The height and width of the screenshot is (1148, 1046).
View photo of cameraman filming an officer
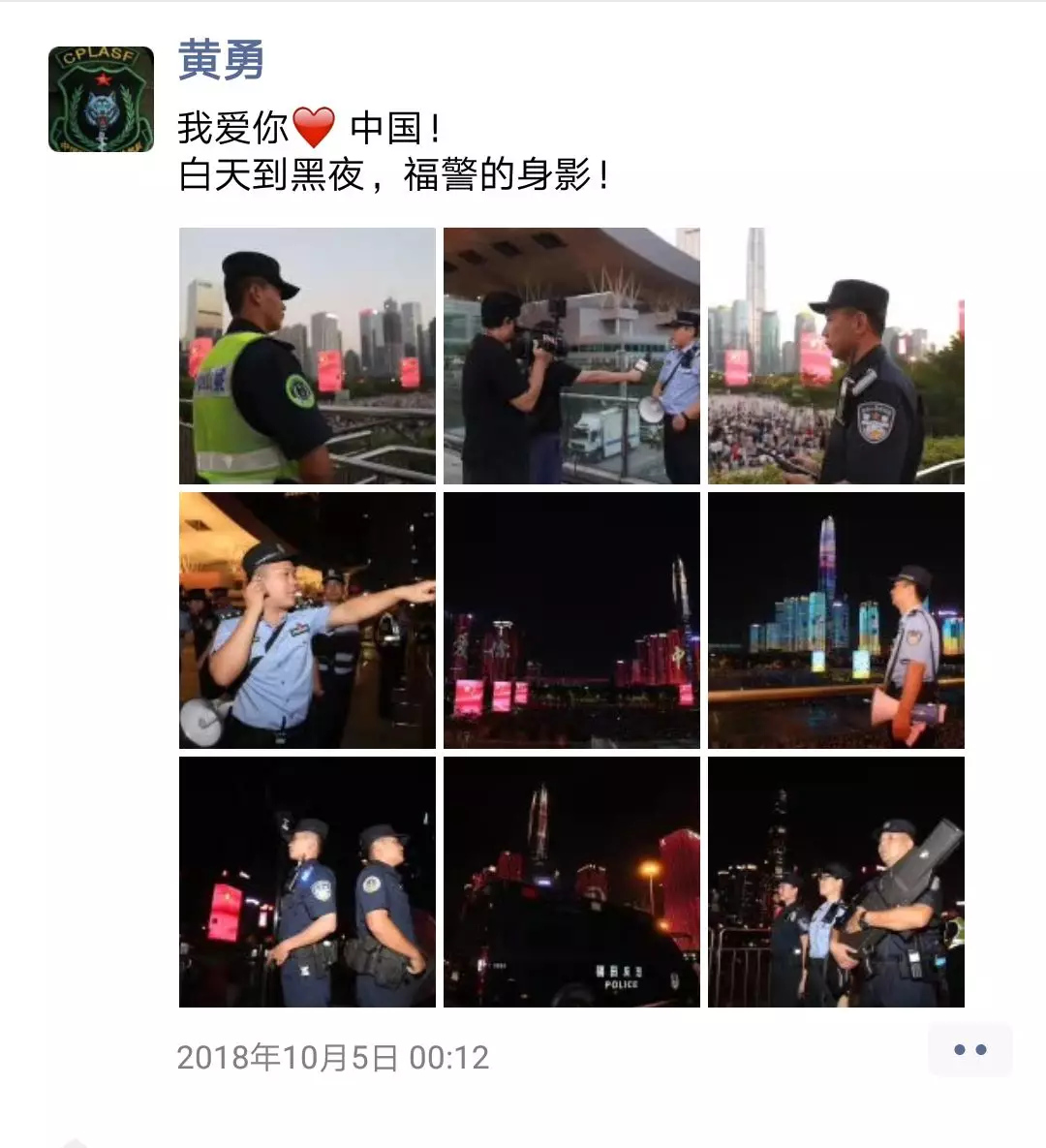click(x=571, y=356)
